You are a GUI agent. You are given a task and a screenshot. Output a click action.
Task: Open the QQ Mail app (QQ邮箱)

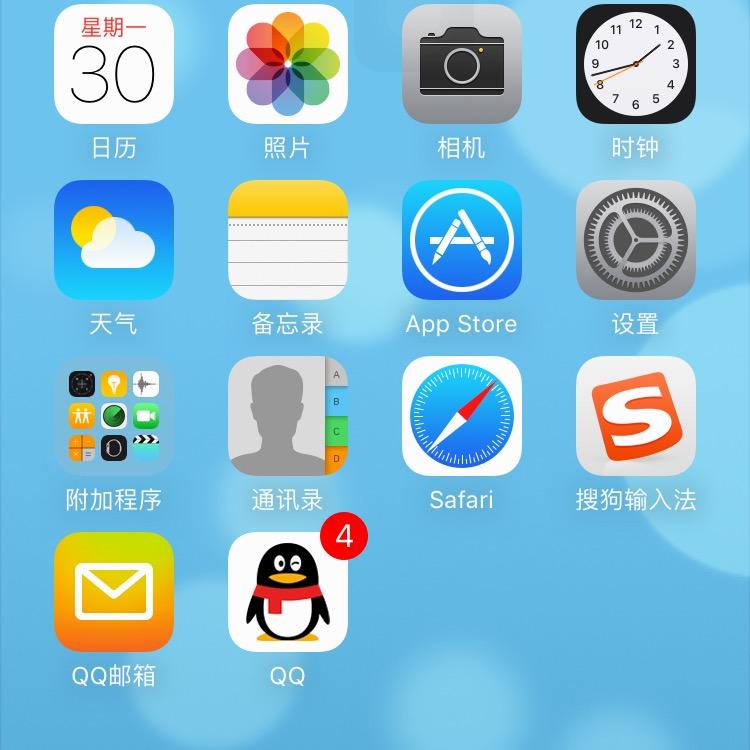(x=114, y=592)
